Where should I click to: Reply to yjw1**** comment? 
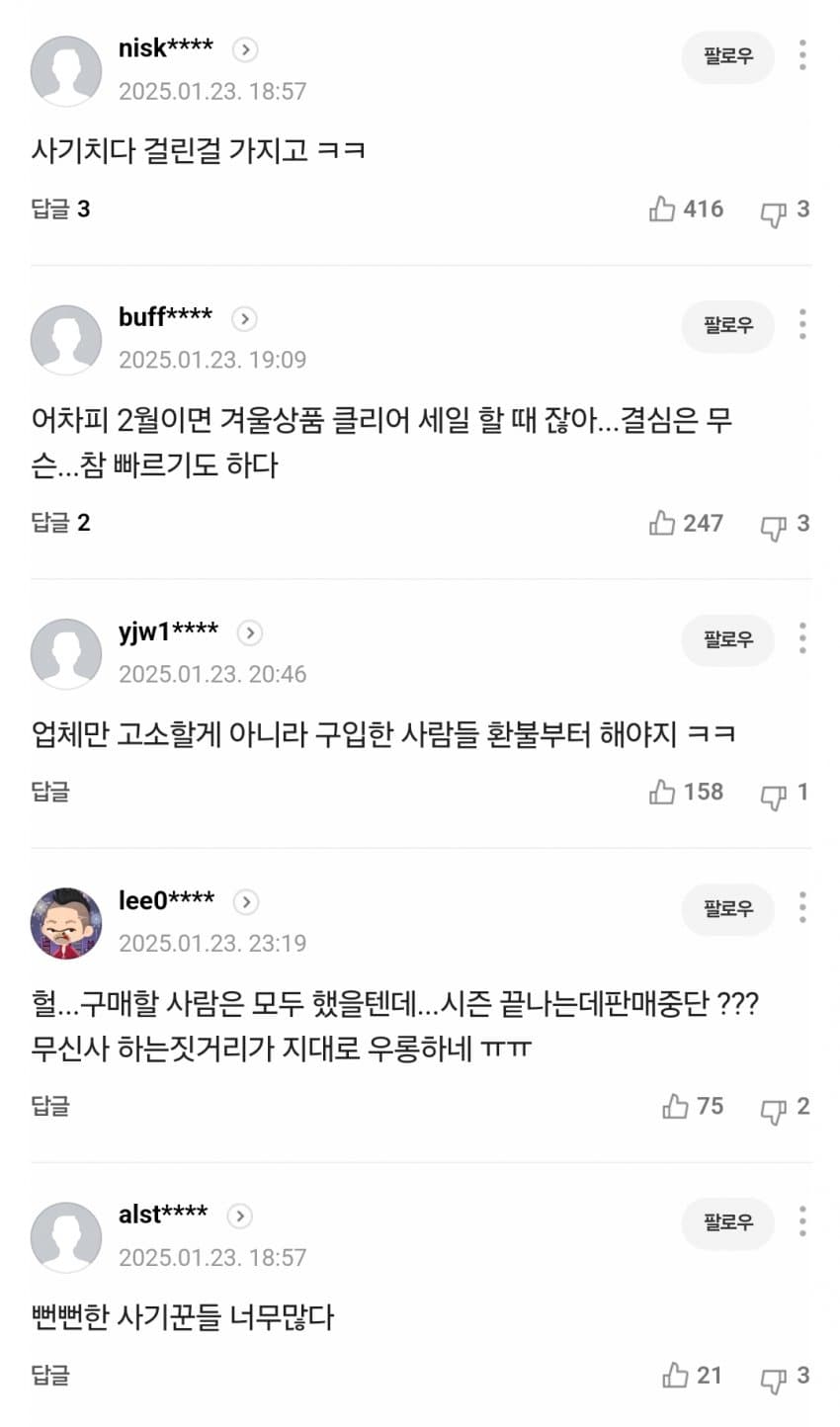point(50,792)
